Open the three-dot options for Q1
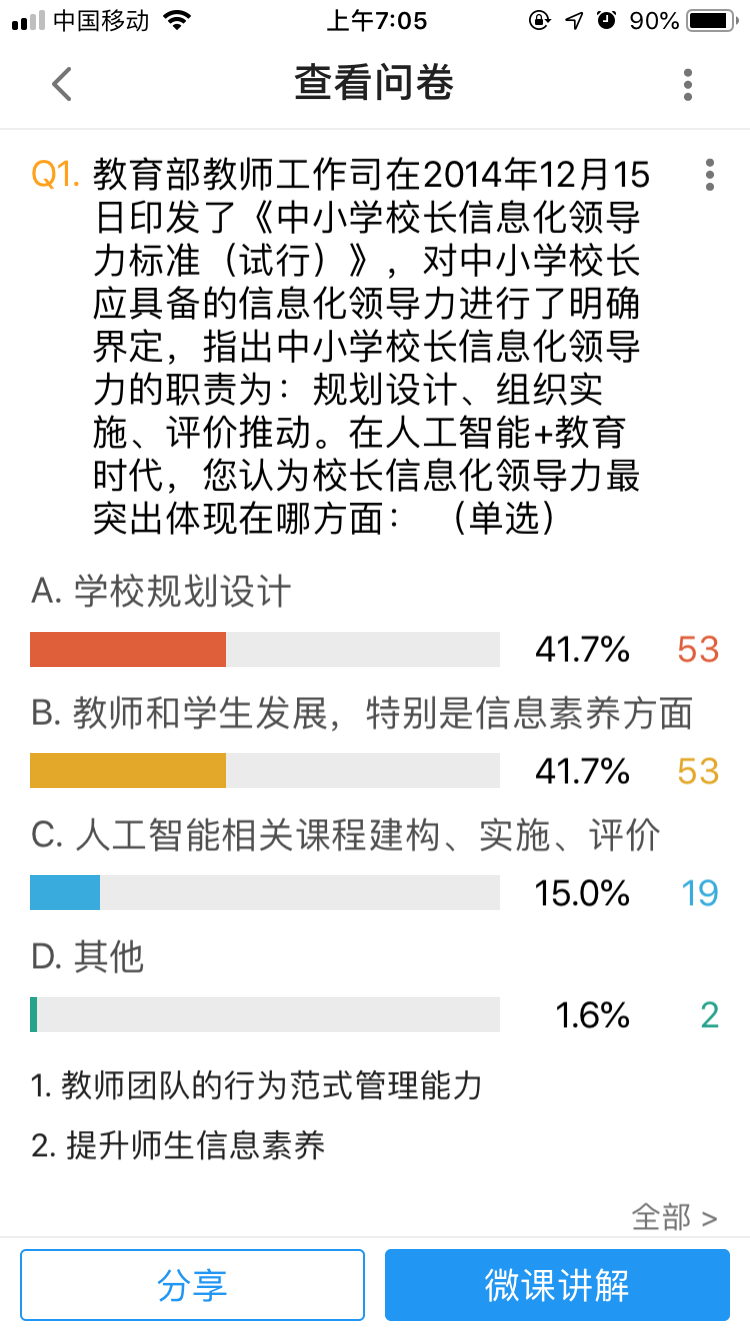Image resolution: width=750 pixels, height=1334 pixels. pos(709,174)
